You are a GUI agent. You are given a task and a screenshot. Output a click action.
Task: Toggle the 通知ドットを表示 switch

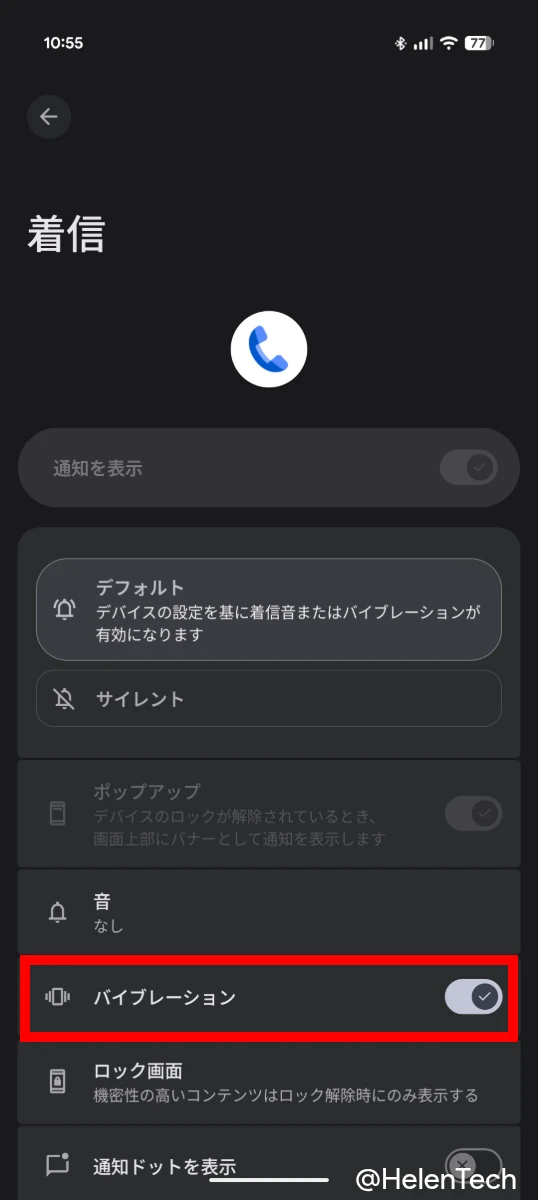tap(473, 1164)
